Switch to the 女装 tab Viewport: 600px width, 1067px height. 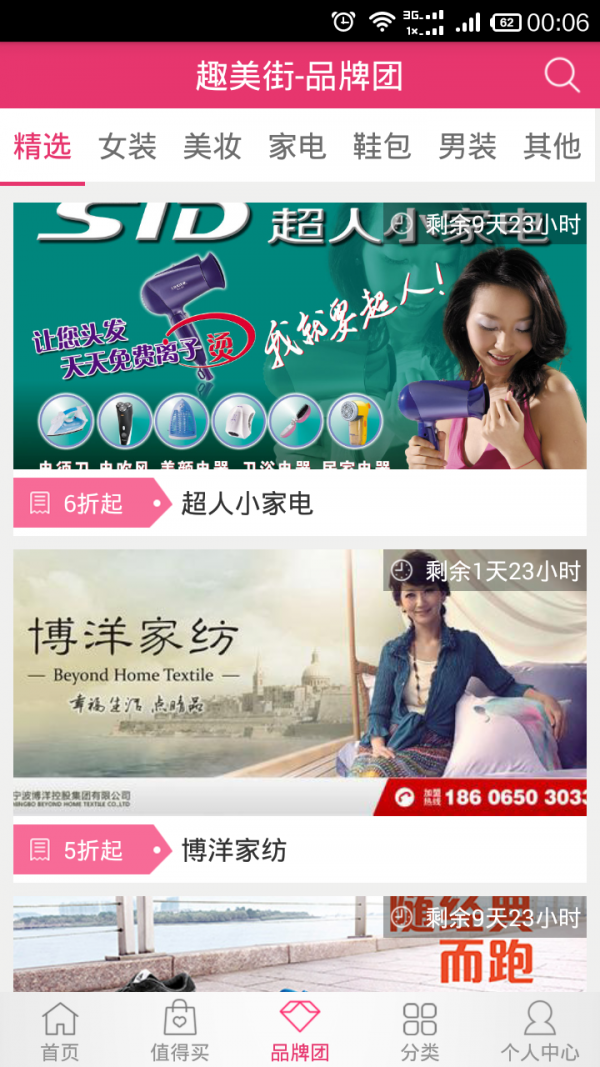pos(128,147)
